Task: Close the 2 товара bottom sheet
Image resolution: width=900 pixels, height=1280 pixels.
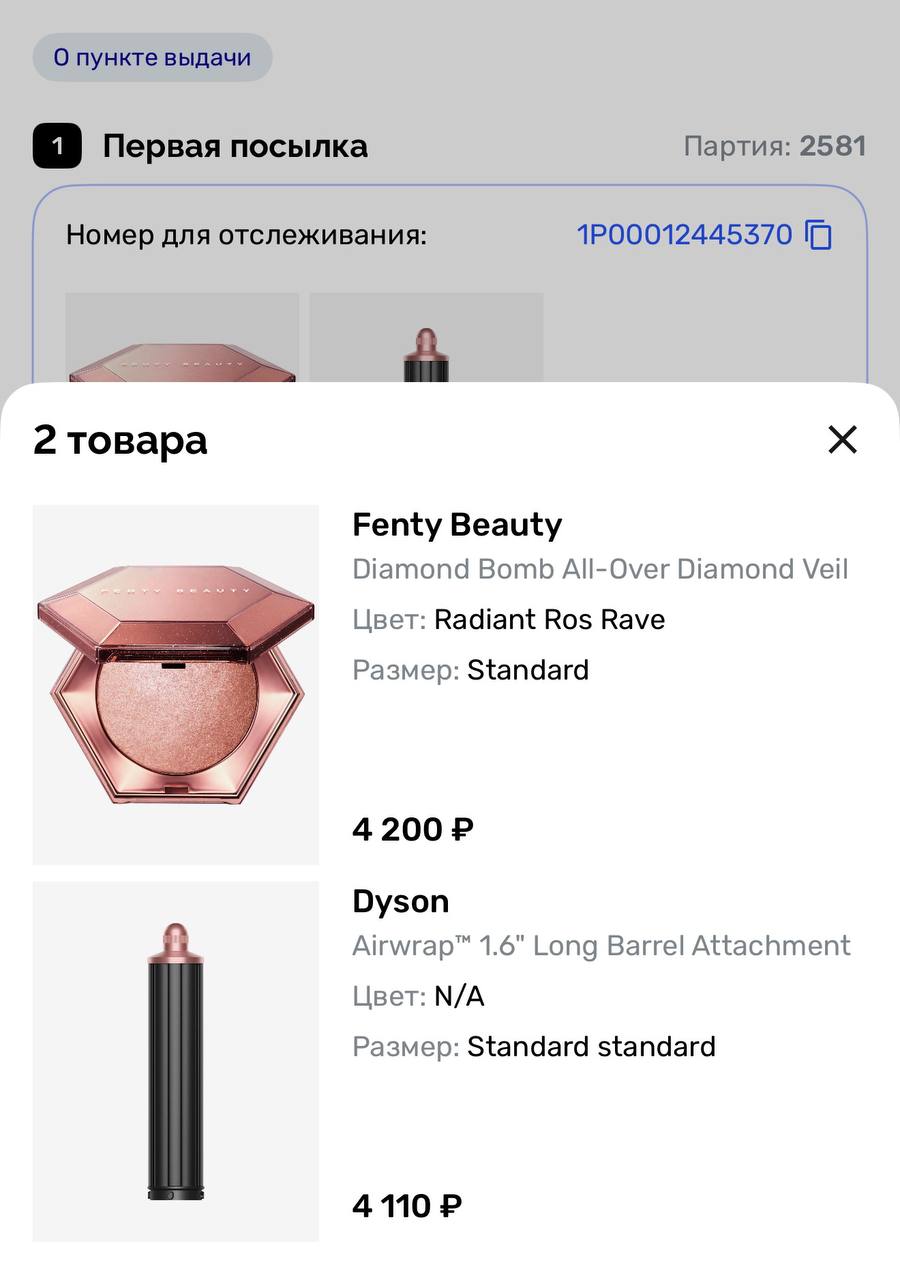Action: pyautogui.click(x=842, y=439)
